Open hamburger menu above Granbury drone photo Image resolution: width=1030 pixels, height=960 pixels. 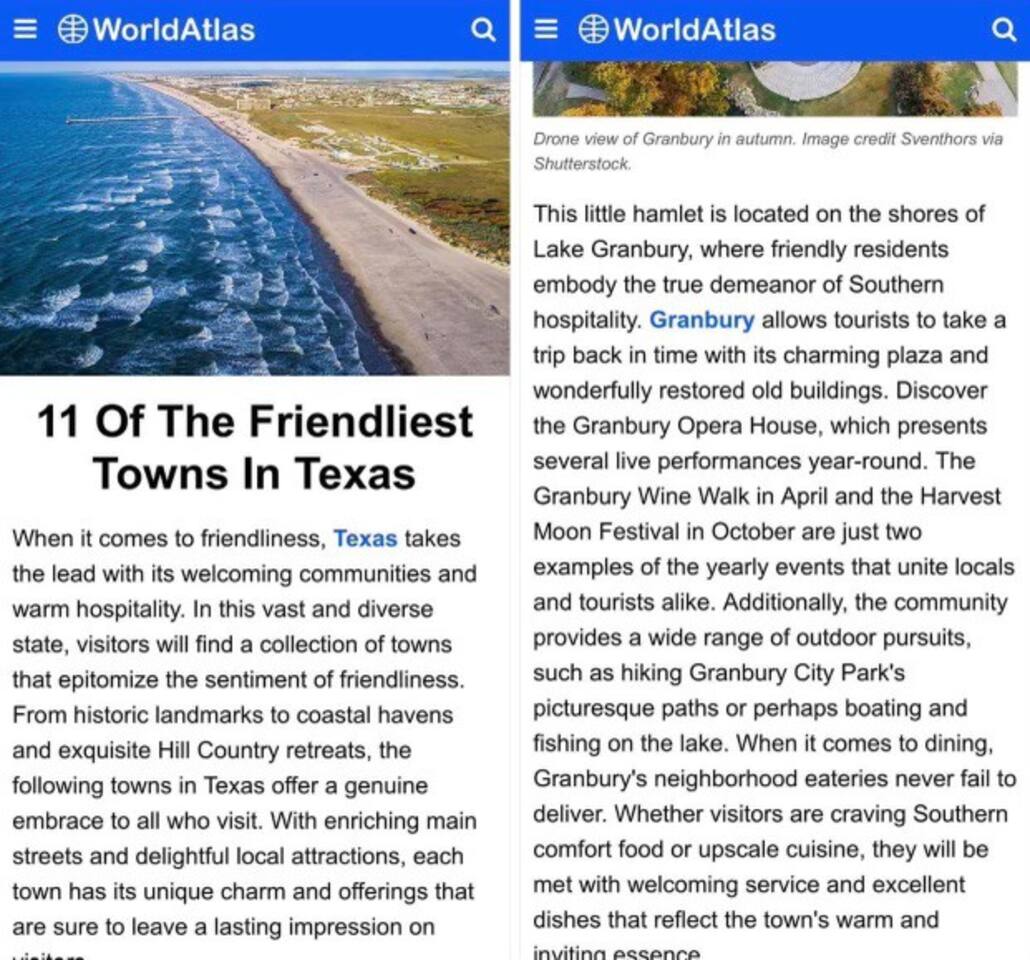click(x=546, y=30)
